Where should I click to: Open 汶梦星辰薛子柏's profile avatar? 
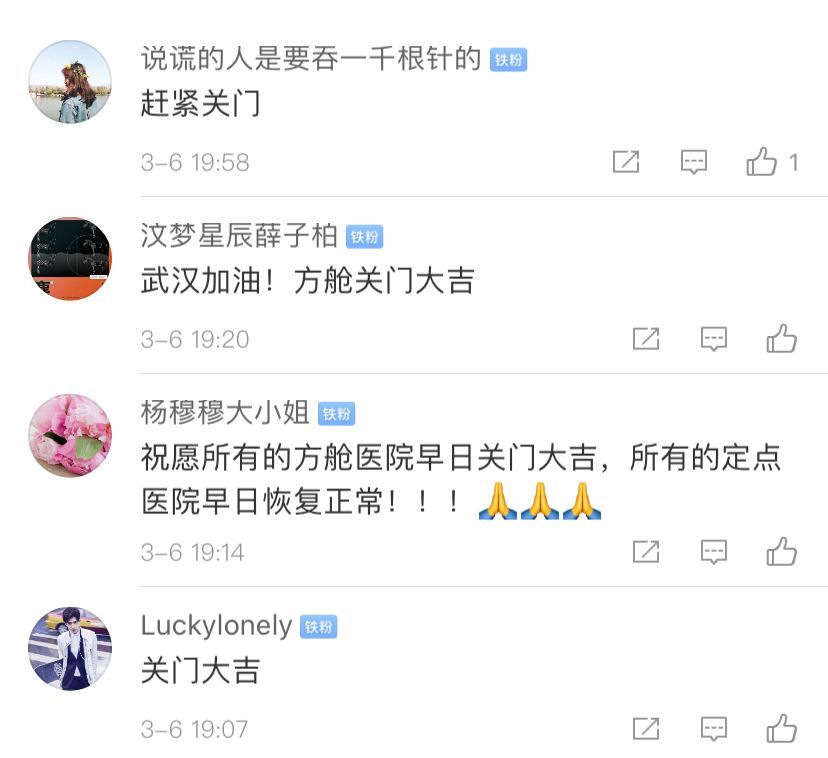(x=70, y=259)
